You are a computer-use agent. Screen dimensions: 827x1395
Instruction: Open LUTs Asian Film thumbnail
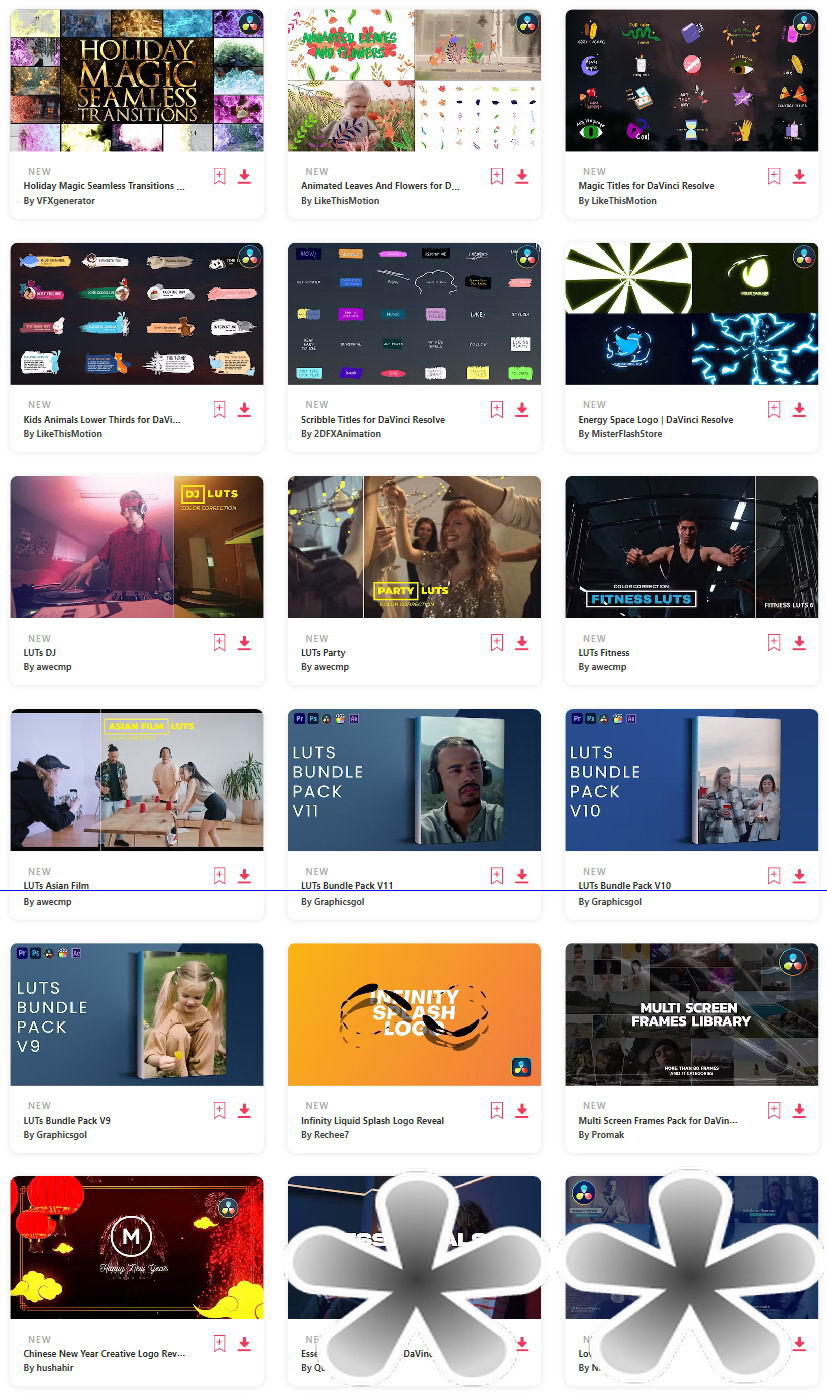click(x=137, y=780)
